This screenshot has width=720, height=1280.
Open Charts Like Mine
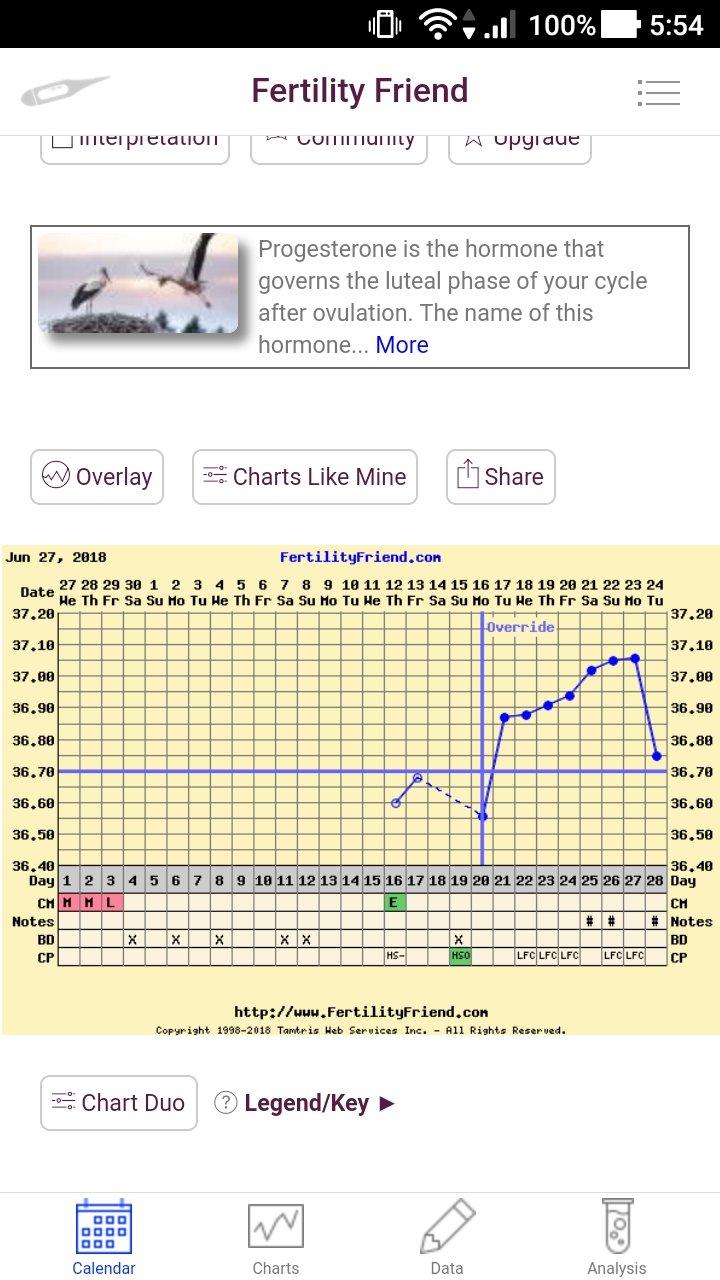(304, 477)
